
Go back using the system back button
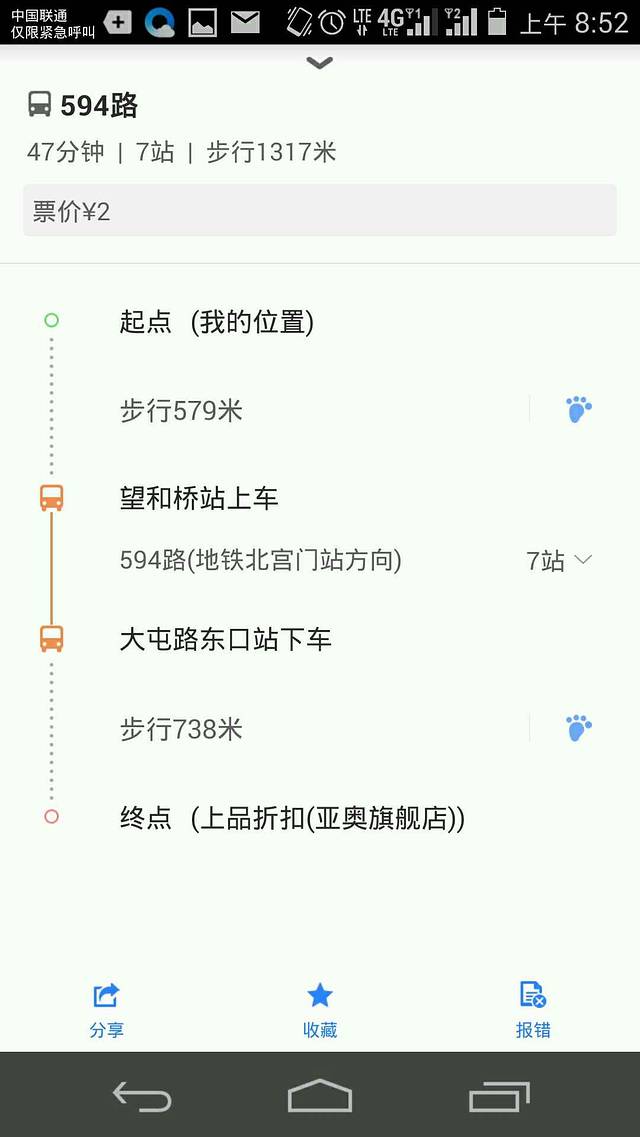pyautogui.click(x=142, y=1096)
